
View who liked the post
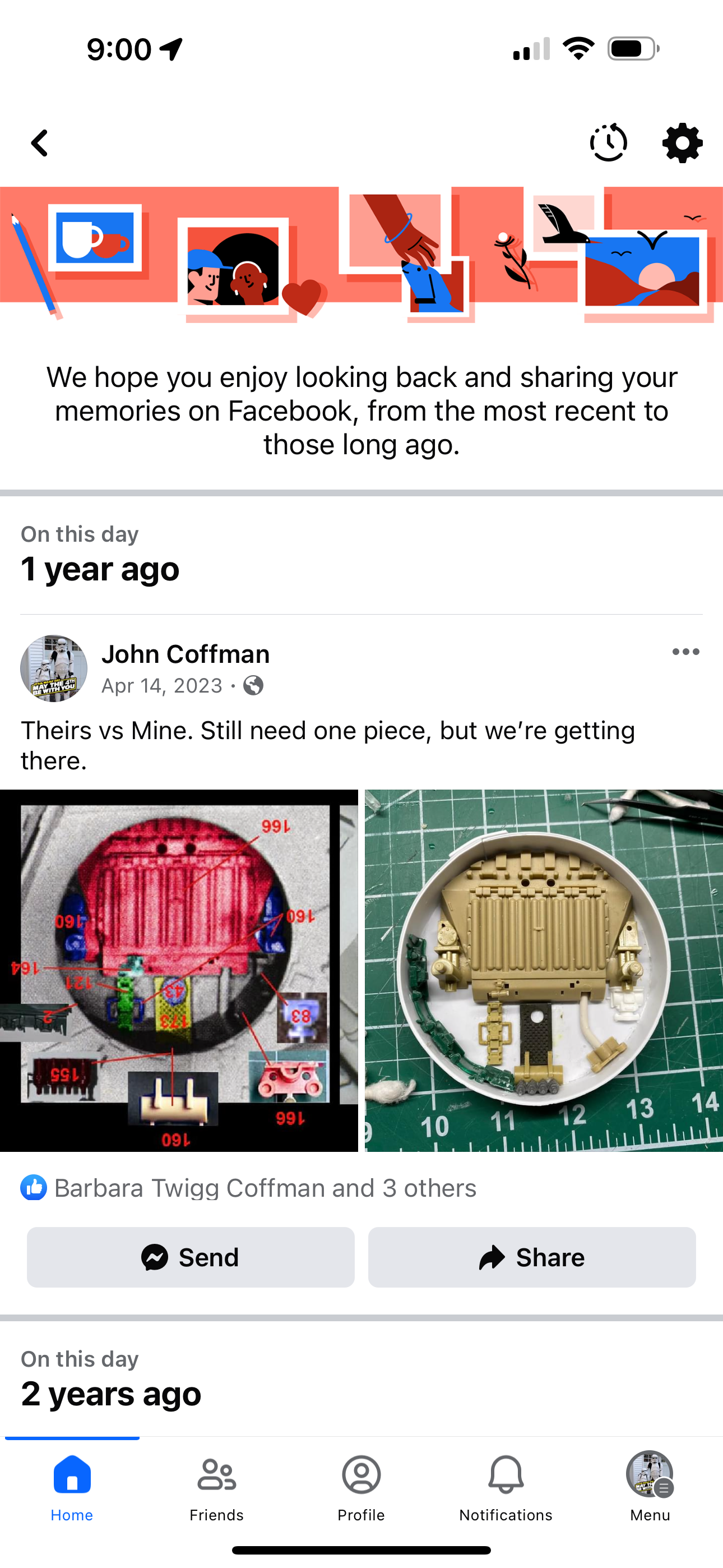pos(248,1188)
